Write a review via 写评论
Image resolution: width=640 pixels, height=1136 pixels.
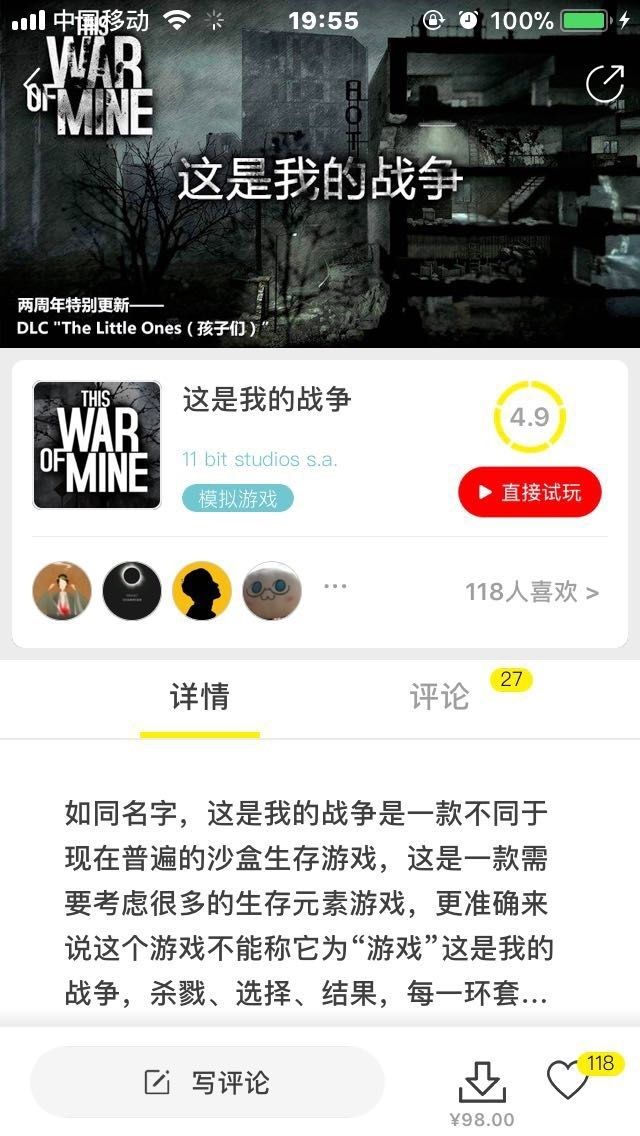coord(207,1082)
